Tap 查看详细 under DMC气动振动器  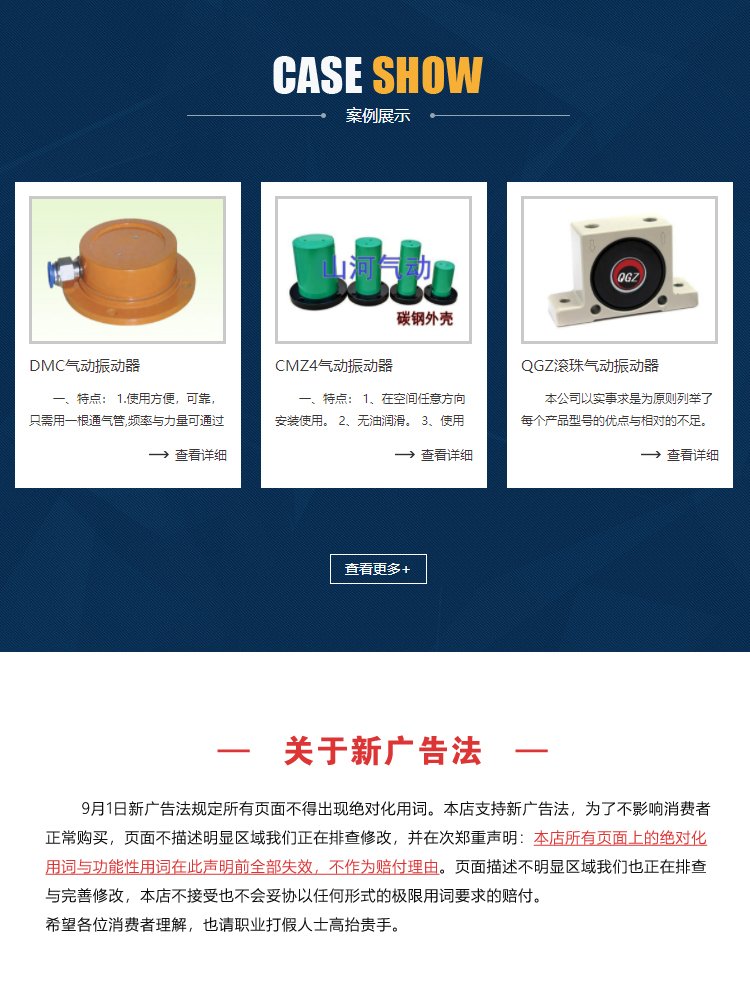(x=188, y=455)
